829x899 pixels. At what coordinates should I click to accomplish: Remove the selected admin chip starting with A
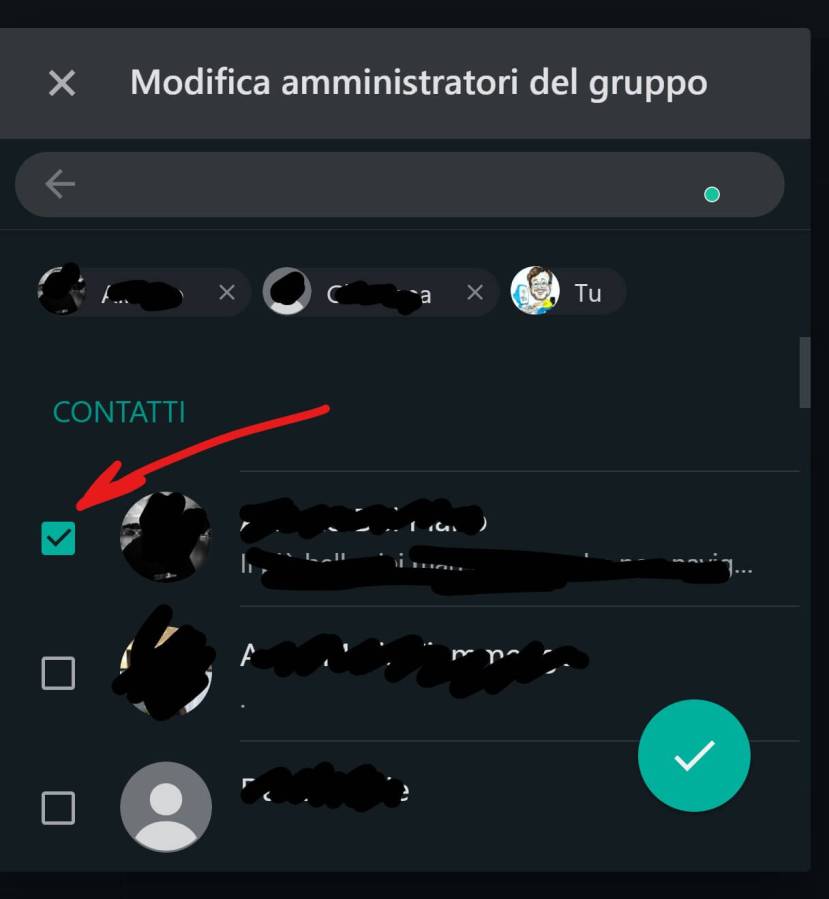[227, 293]
